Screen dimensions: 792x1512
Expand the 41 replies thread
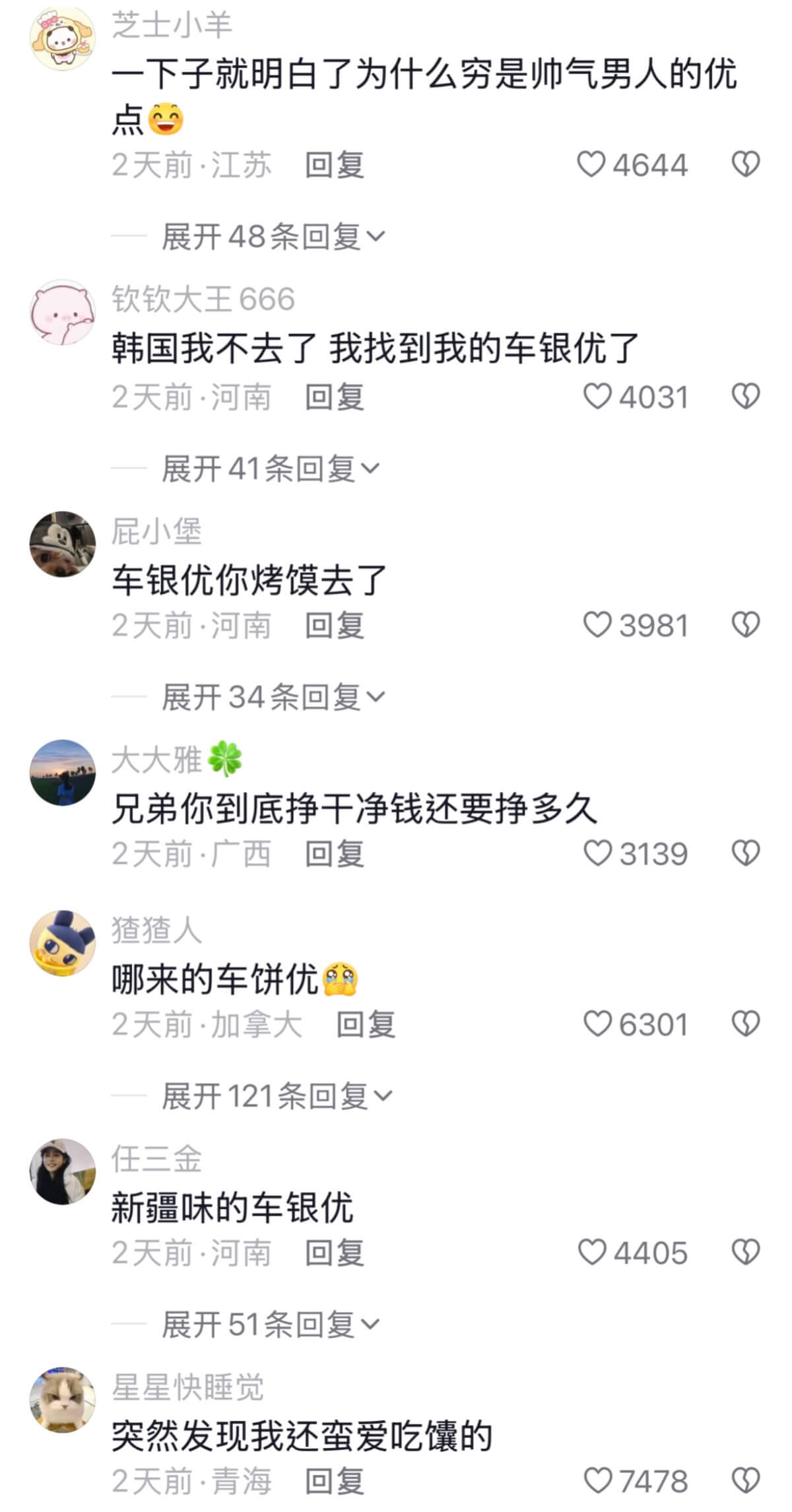coord(270,469)
